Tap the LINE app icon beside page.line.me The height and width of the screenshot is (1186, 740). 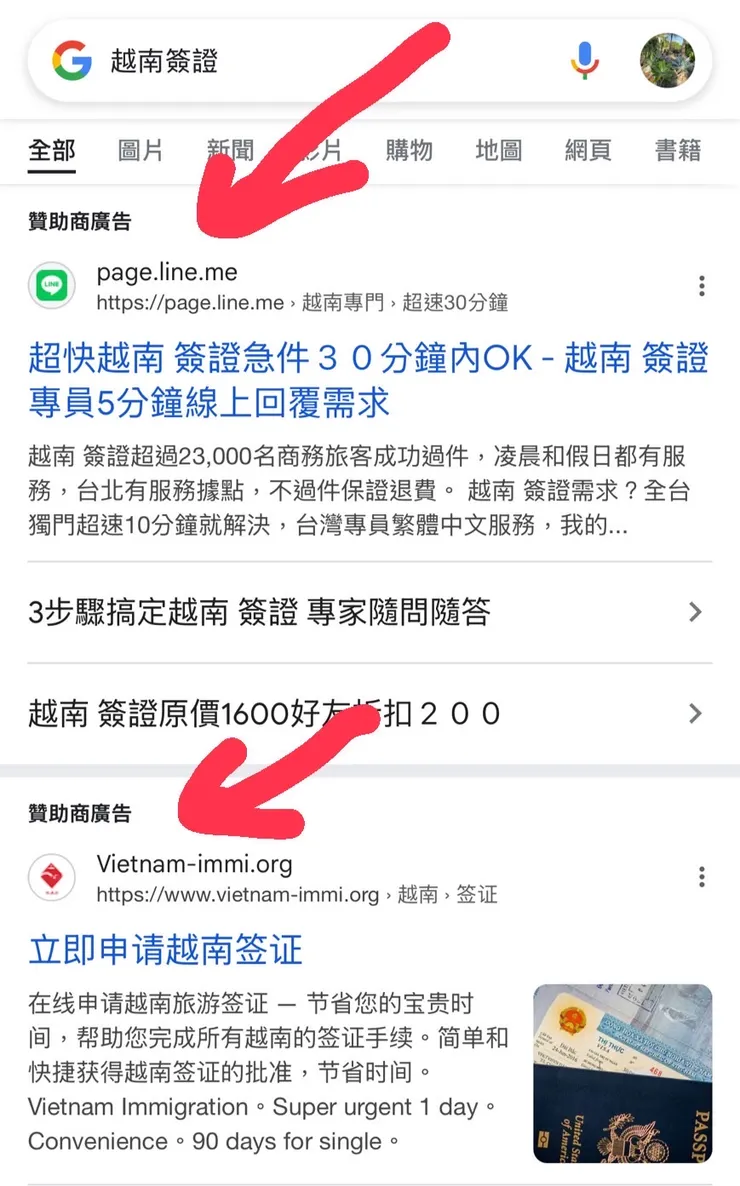[x=51, y=285]
